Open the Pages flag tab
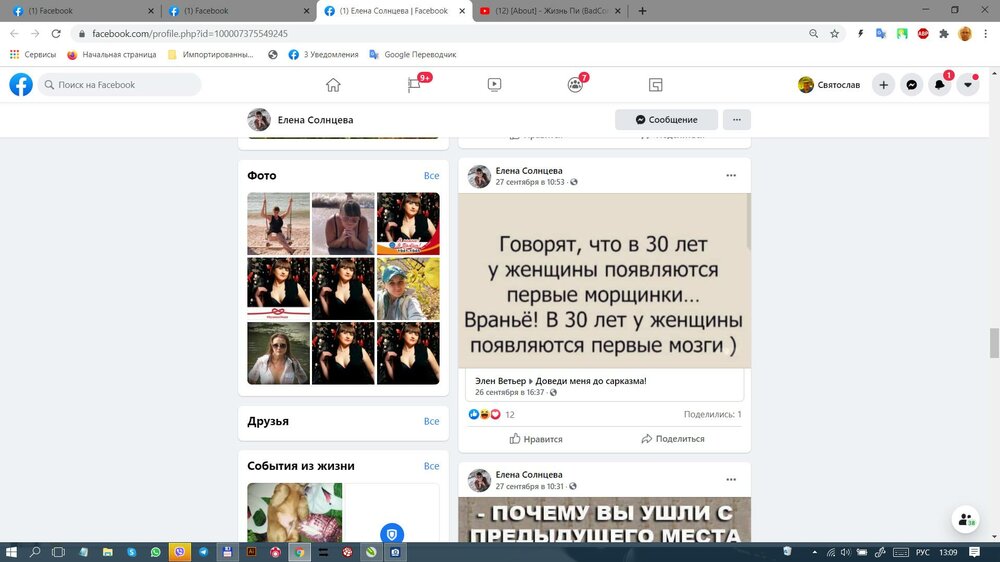The height and width of the screenshot is (562, 1000). click(x=414, y=85)
